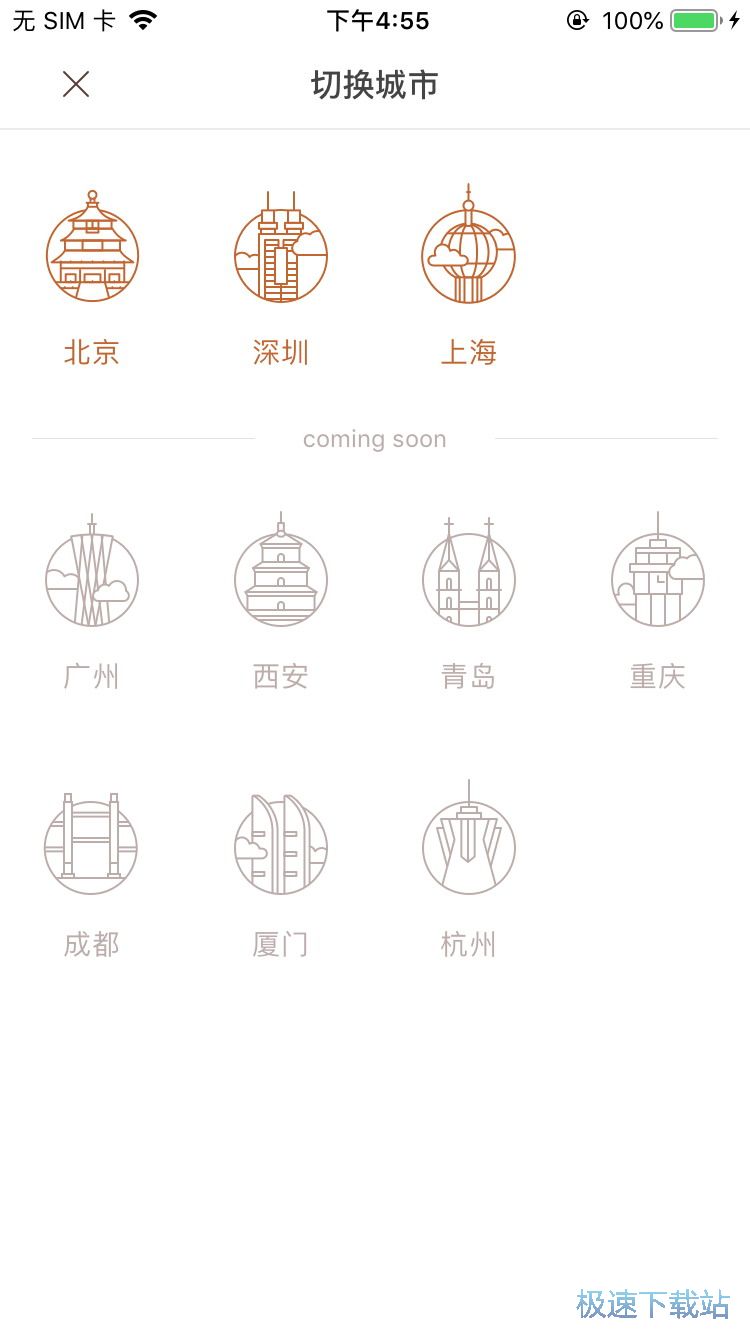Tap the 青岛 cathedral city icon
The width and height of the screenshot is (750, 1334).
(468, 576)
